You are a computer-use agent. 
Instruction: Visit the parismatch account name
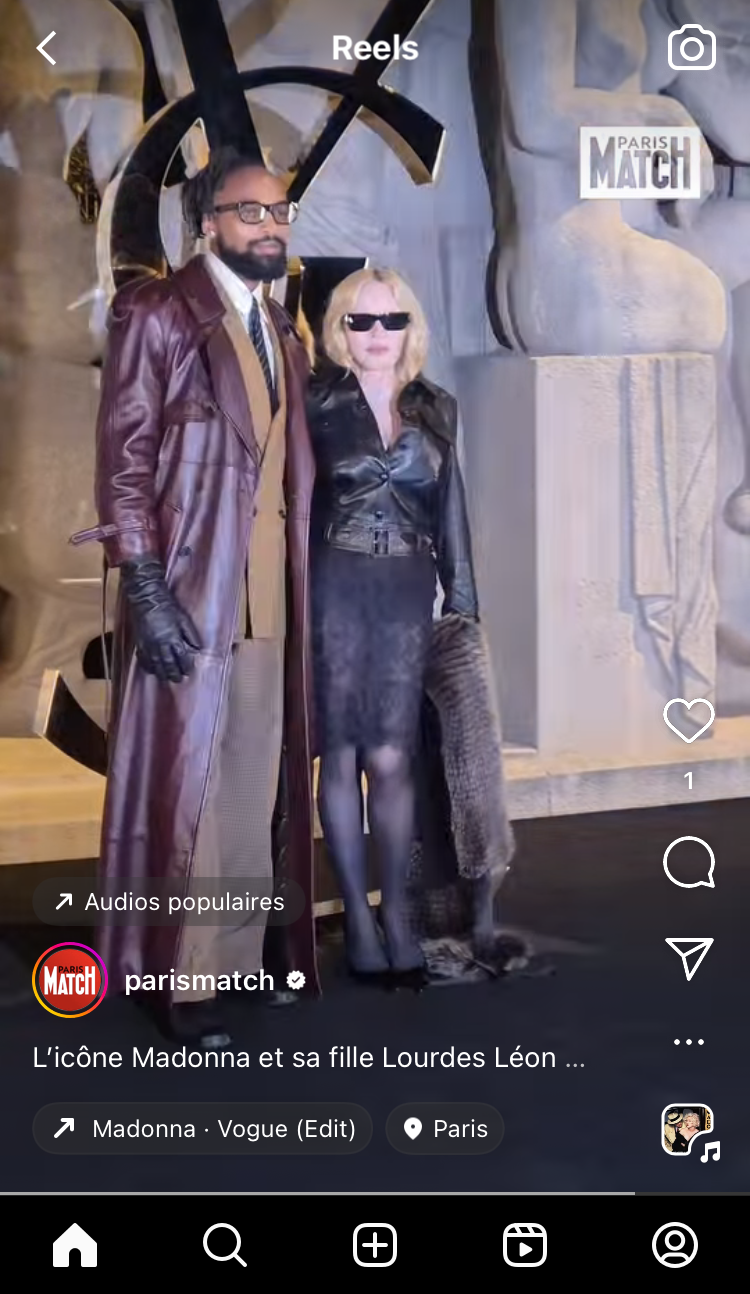(x=199, y=981)
